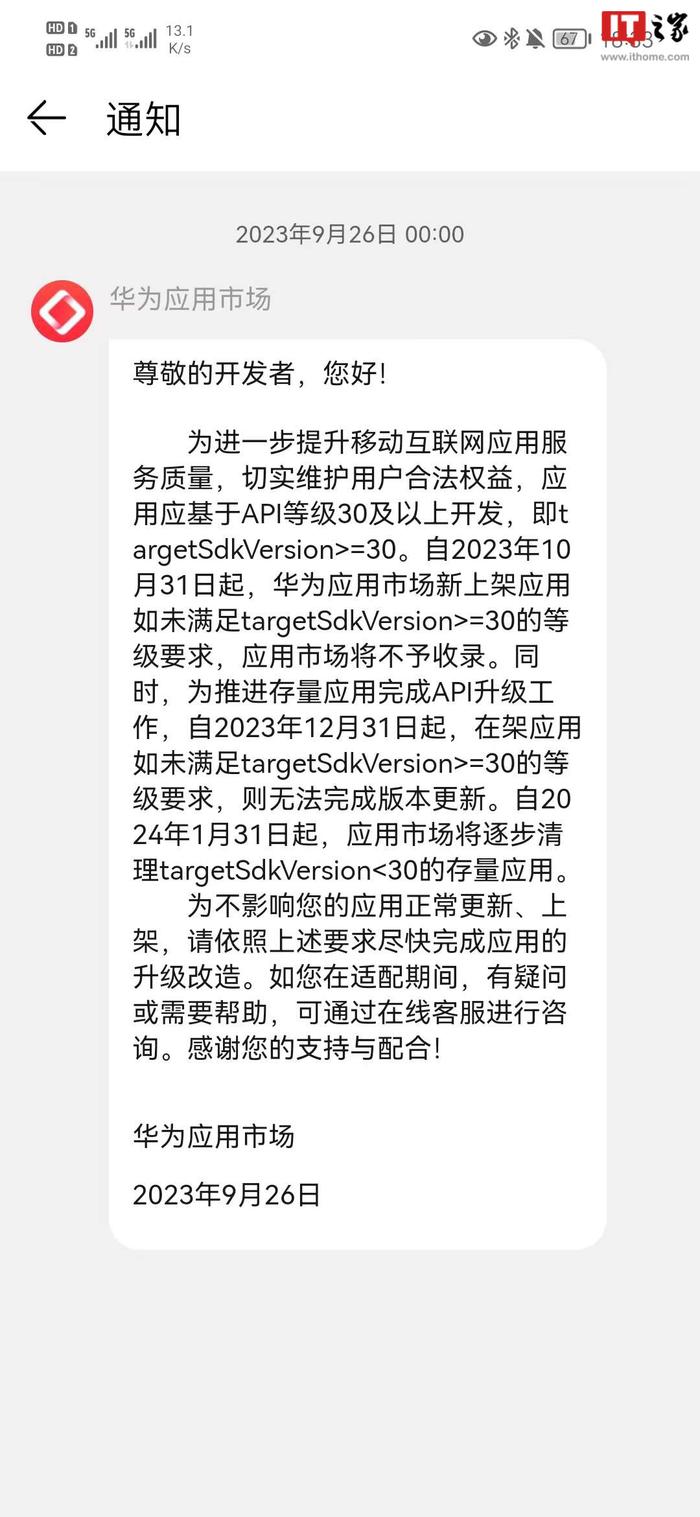Open the 华为应用市场 sender avatar
700x1517 pixels.
click(62, 311)
